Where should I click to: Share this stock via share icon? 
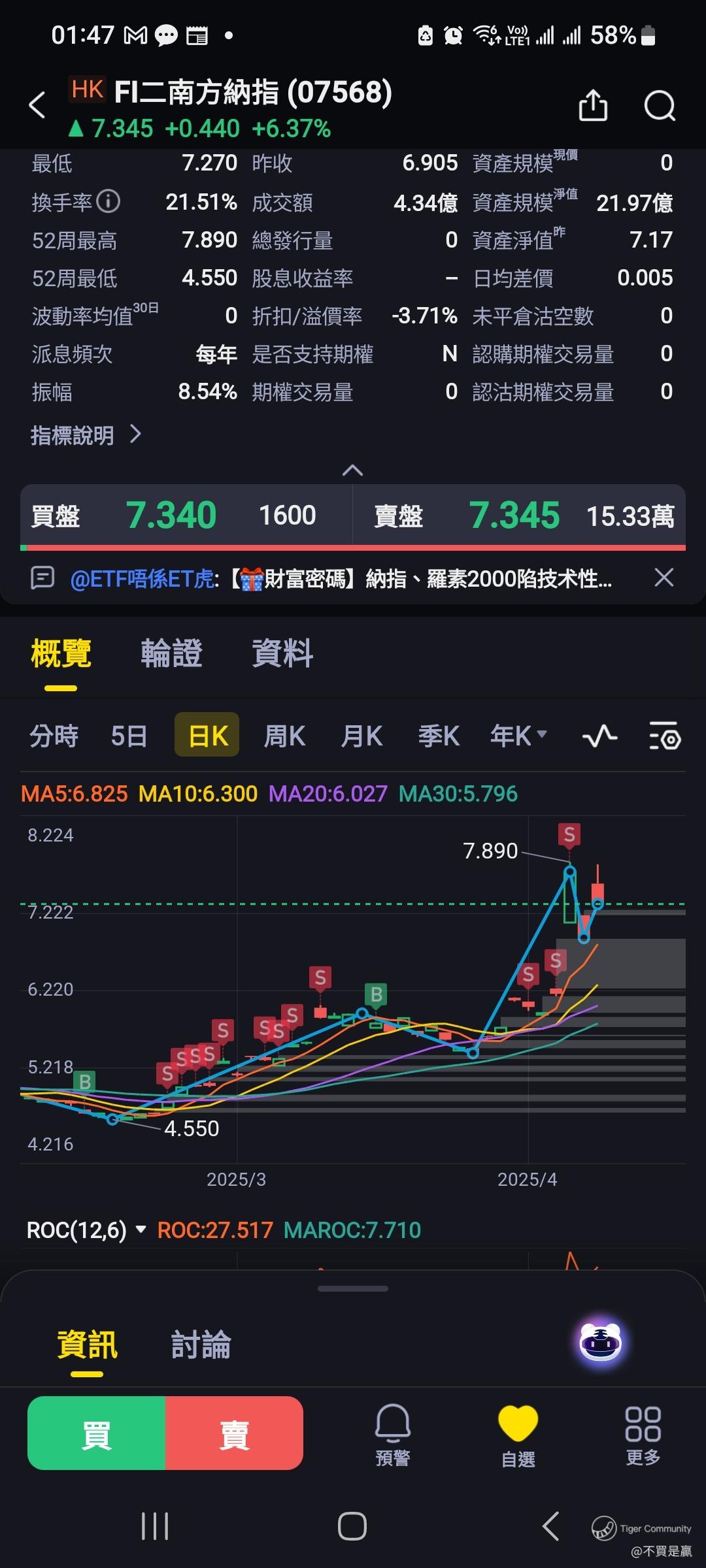(x=593, y=106)
